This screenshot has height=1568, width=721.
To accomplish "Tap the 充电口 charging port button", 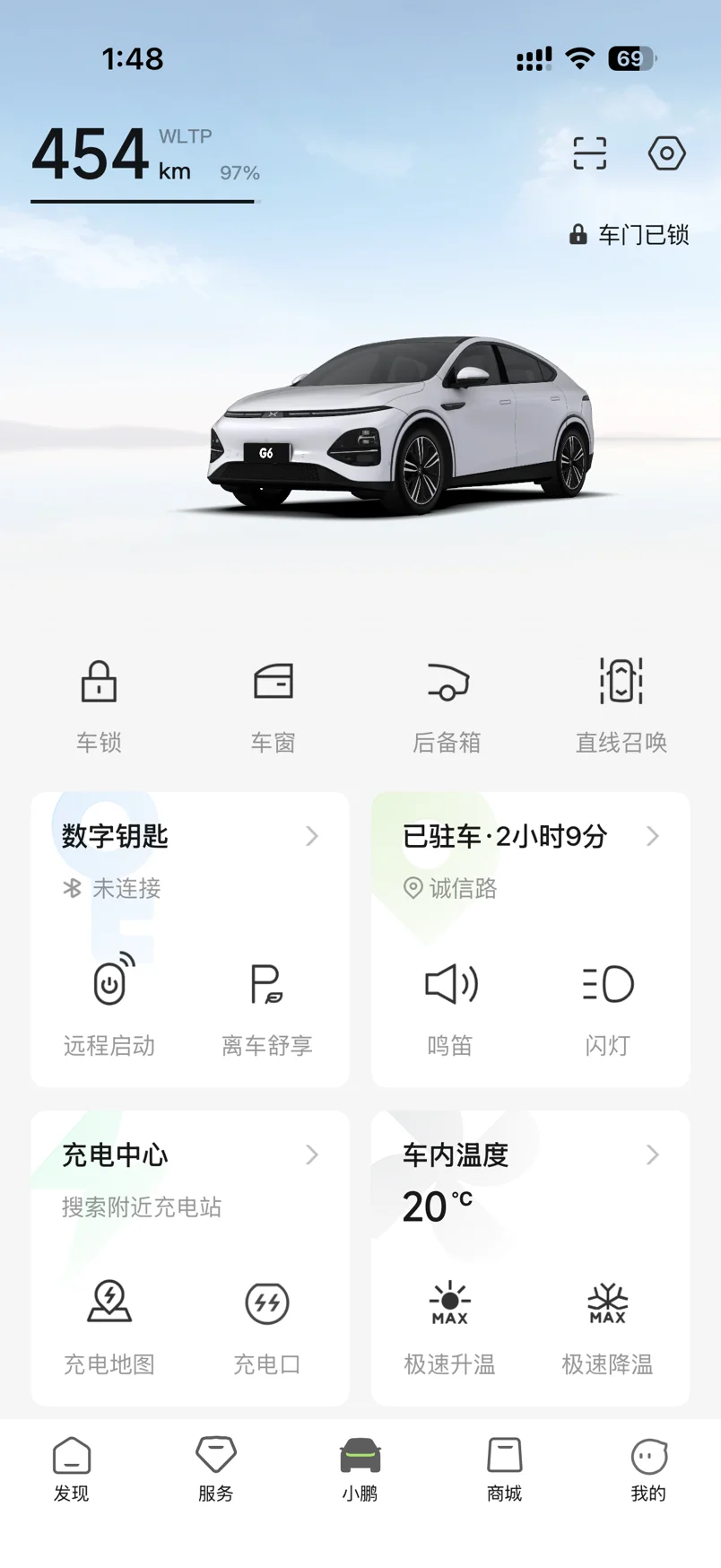I will tap(266, 1323).
